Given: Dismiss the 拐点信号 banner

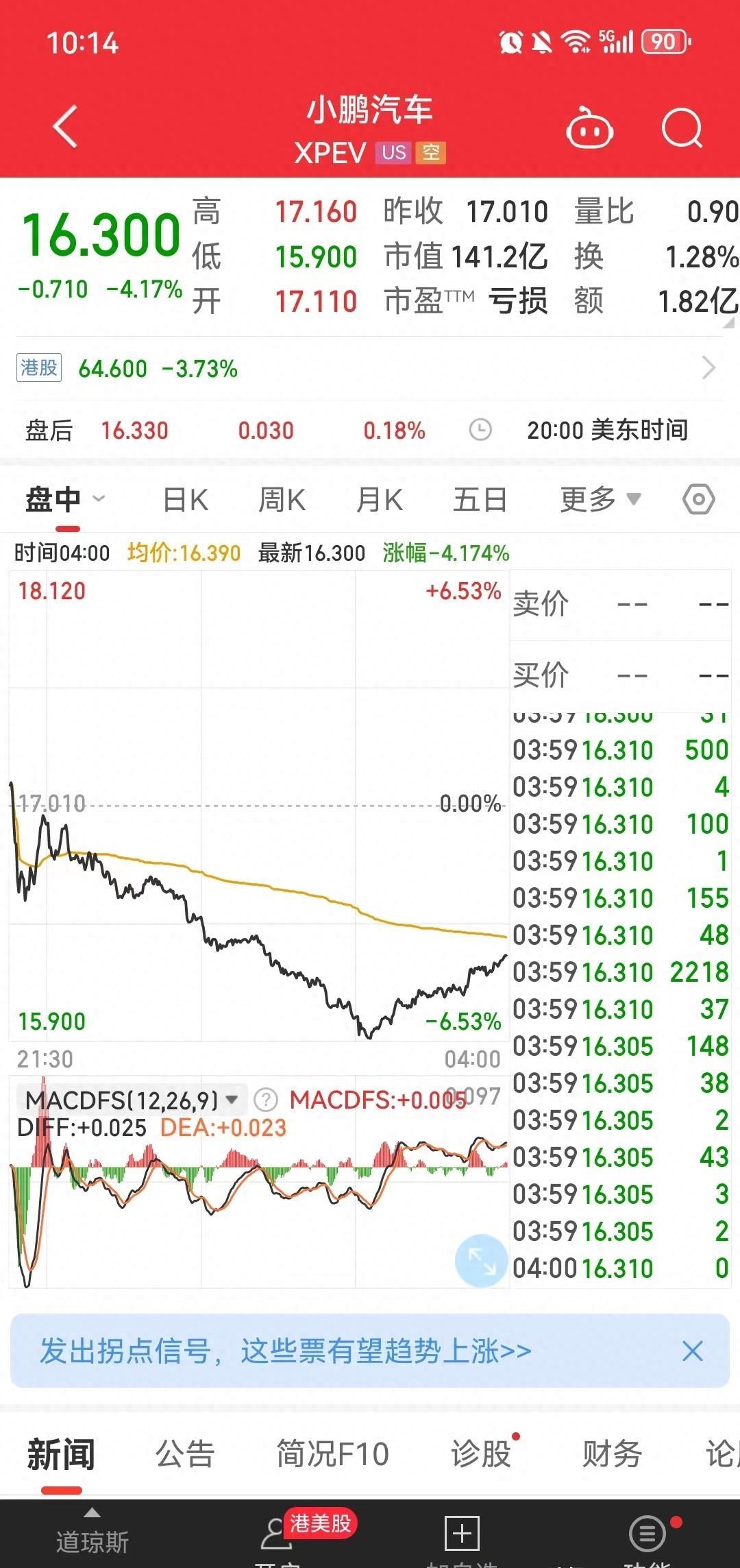Looking at the screenshot, I should tap(693, 1351).
